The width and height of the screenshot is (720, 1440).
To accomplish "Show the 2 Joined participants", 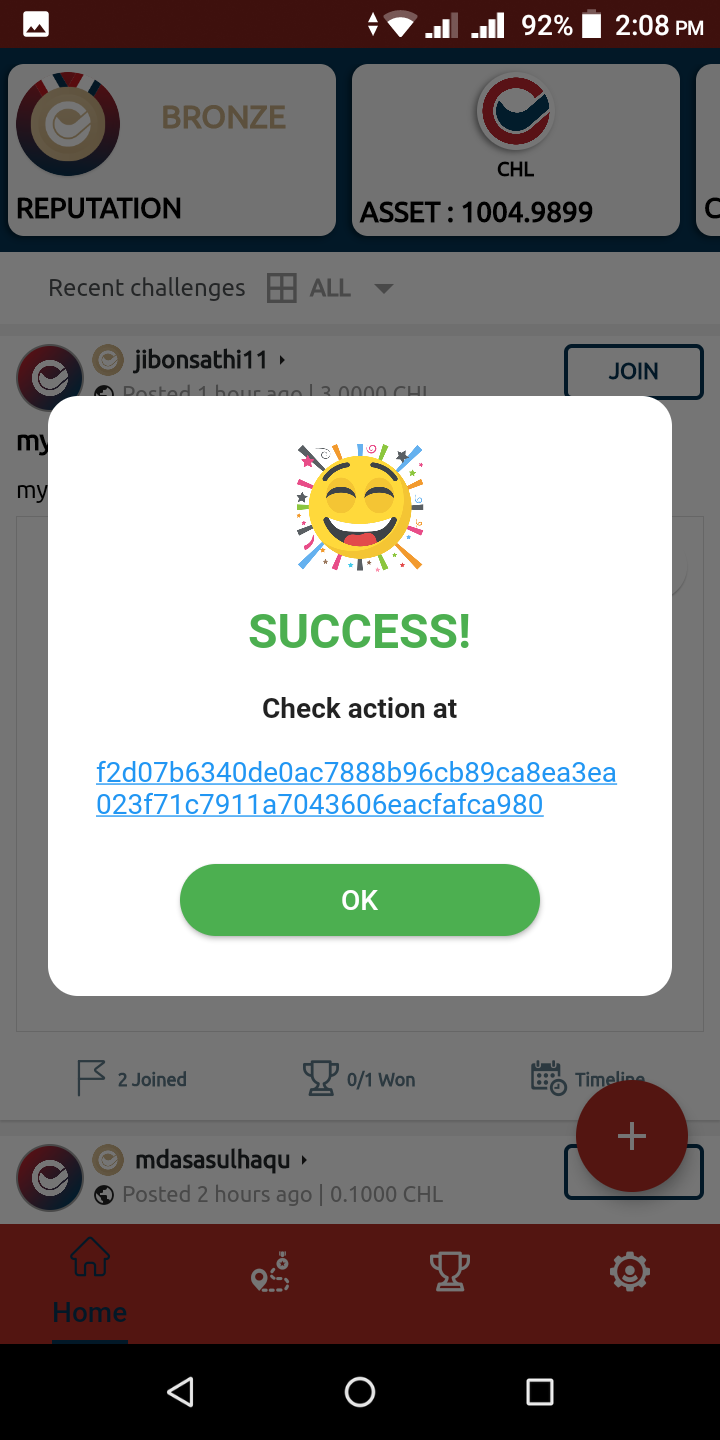I will [132, 1079].
